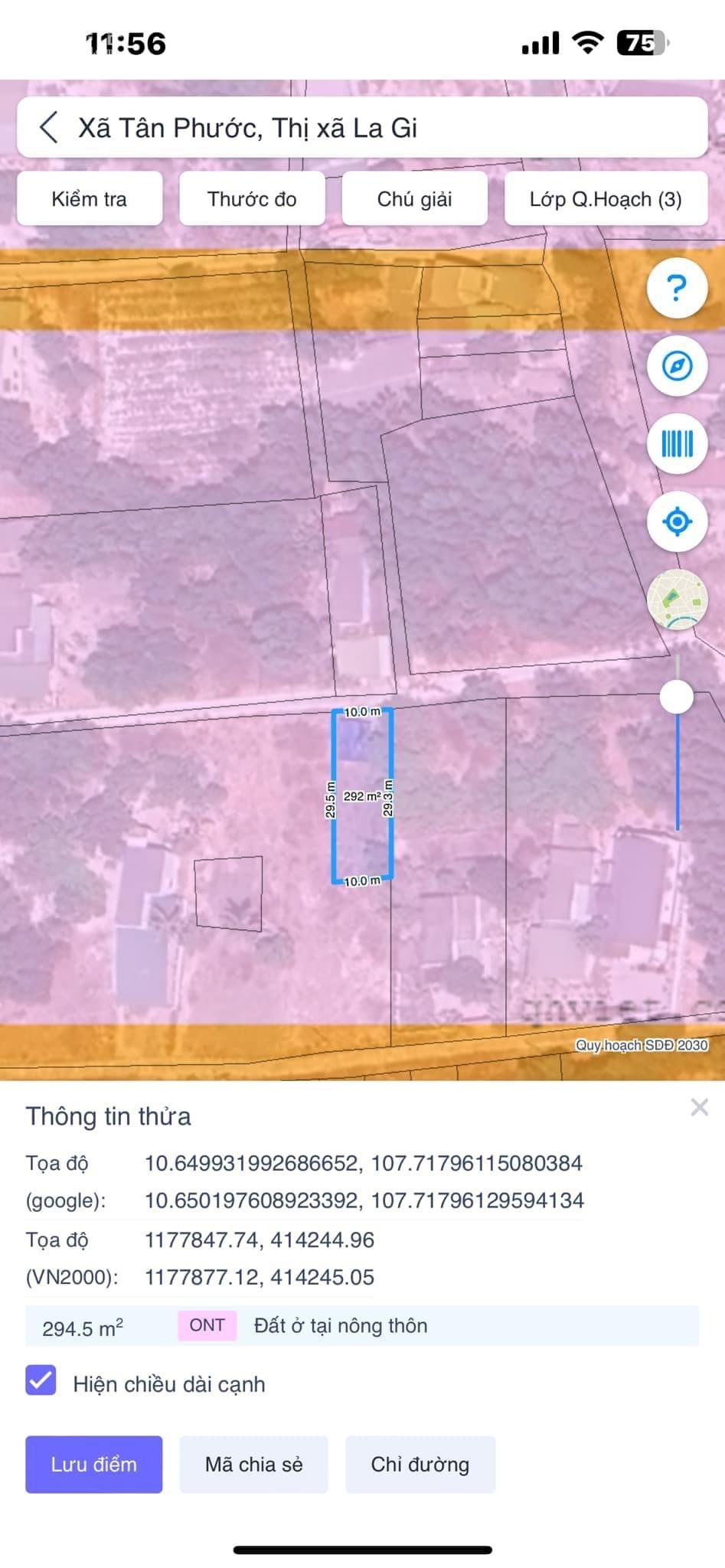Viewport: 725px width, 1568px height.
Task: Show the Chú giải legend
Action: point(414,199)
